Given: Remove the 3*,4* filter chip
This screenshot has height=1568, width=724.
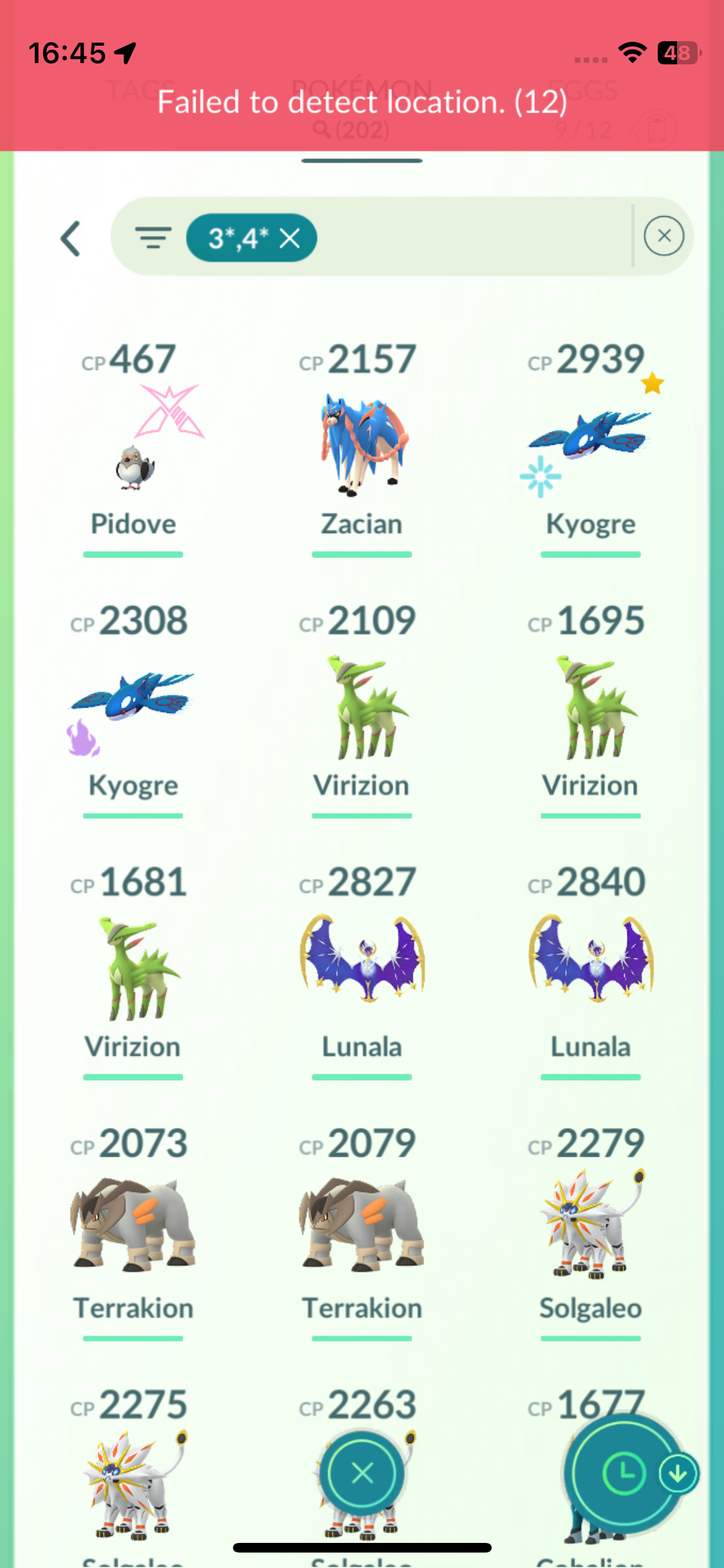Looking at the screenshot, I should [290, 239].
